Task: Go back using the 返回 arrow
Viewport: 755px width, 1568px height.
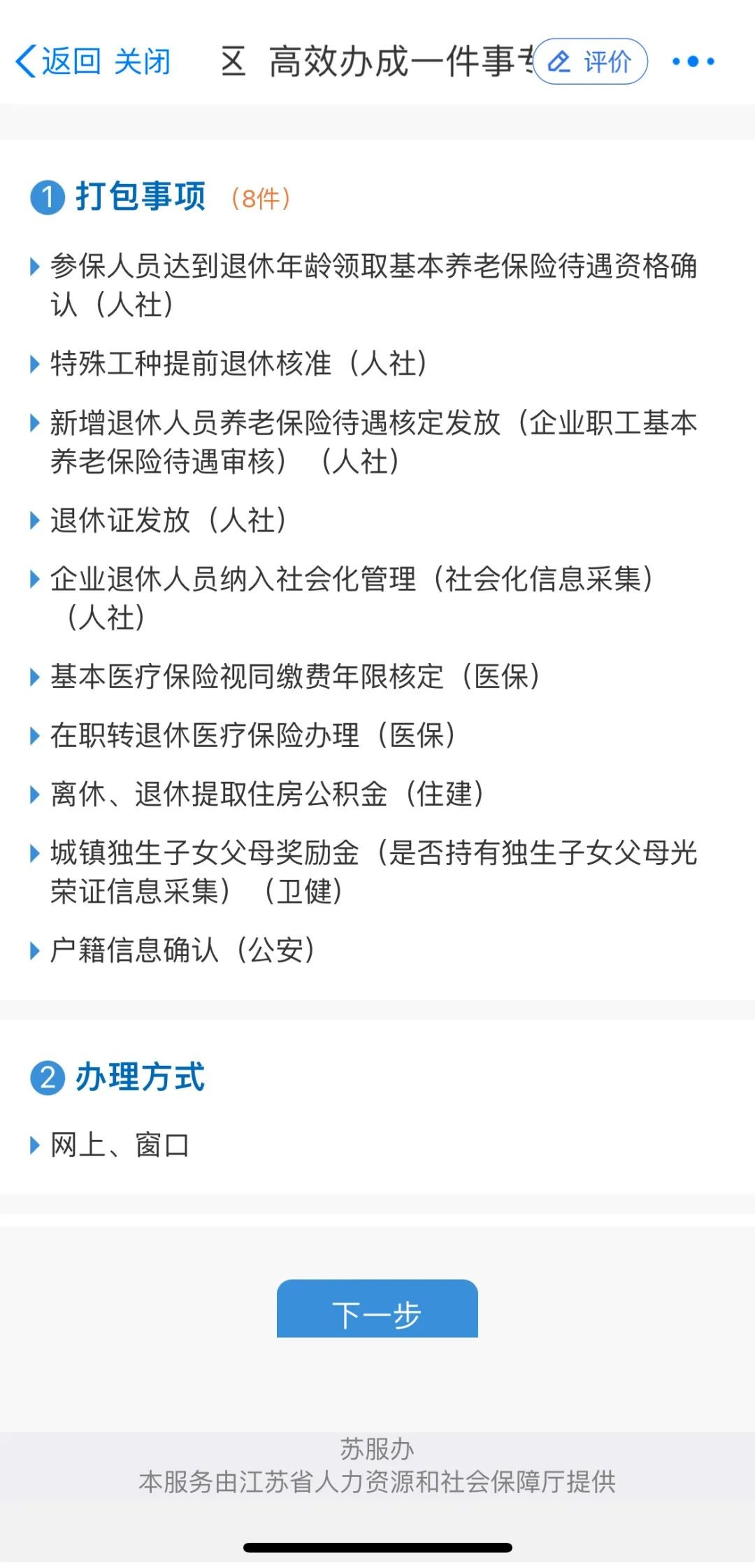Action: [x=57, y=62]
